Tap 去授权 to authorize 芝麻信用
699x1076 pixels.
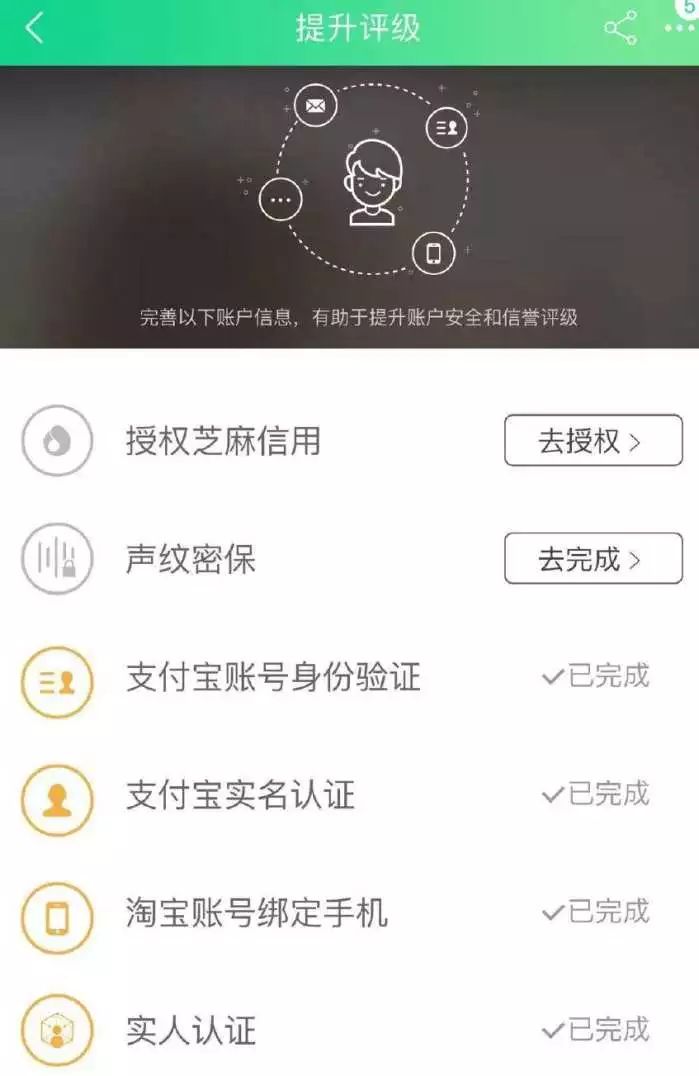tap(593, 441)
